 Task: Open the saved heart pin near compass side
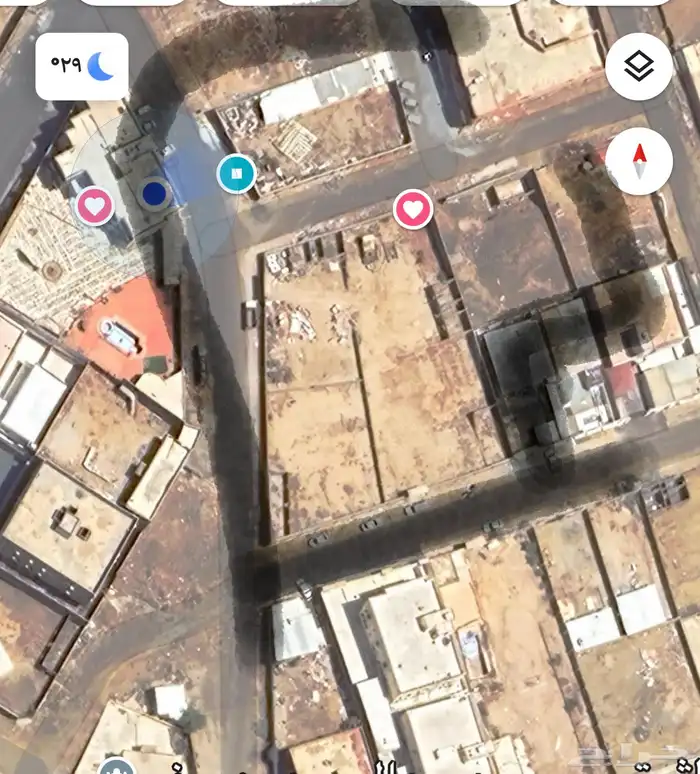(412, 209)
